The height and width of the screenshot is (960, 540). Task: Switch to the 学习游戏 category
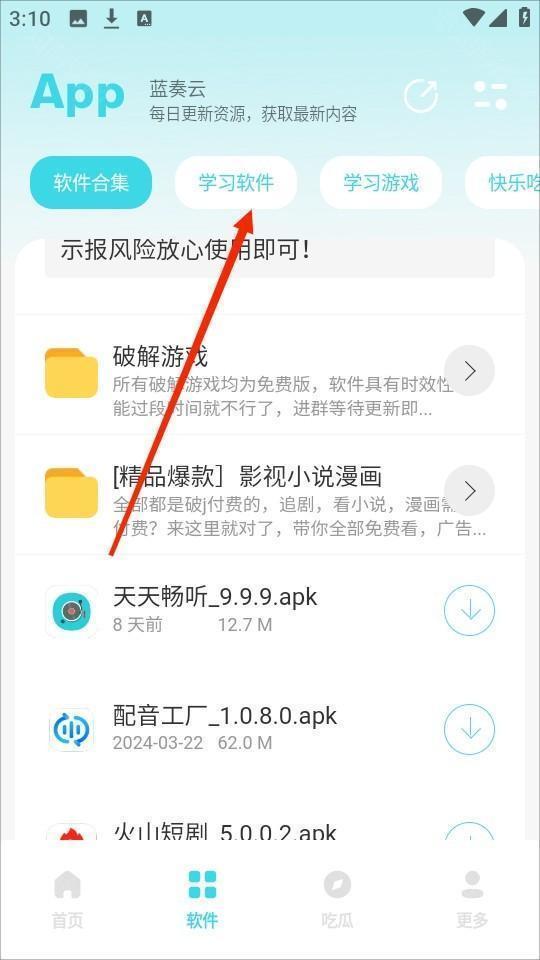[x=381, y=182]
